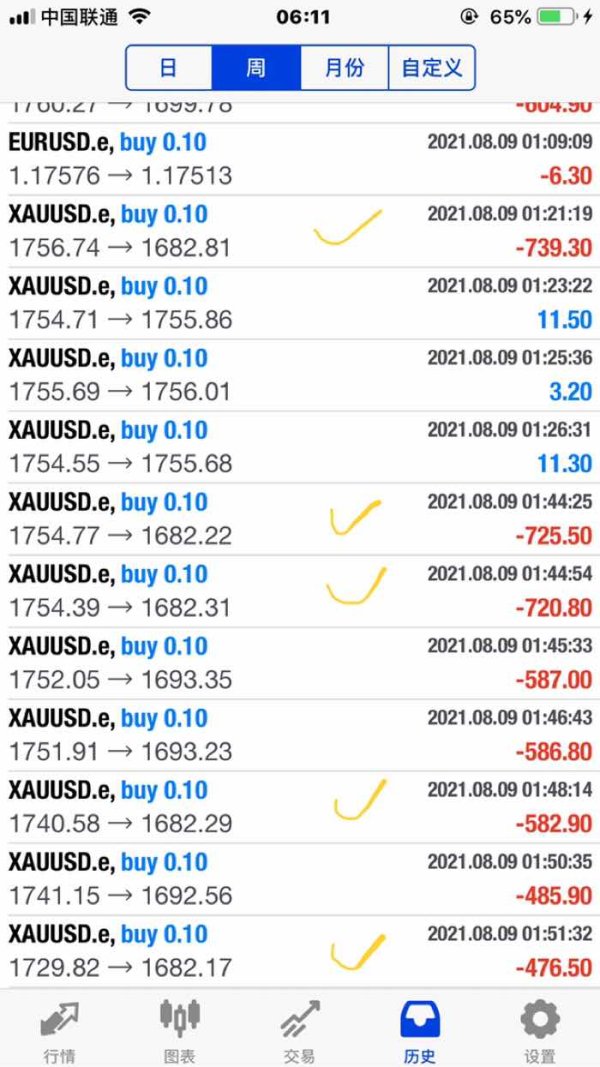Open the 行情 quotes tab
600x1067 pixels.
59,1028
